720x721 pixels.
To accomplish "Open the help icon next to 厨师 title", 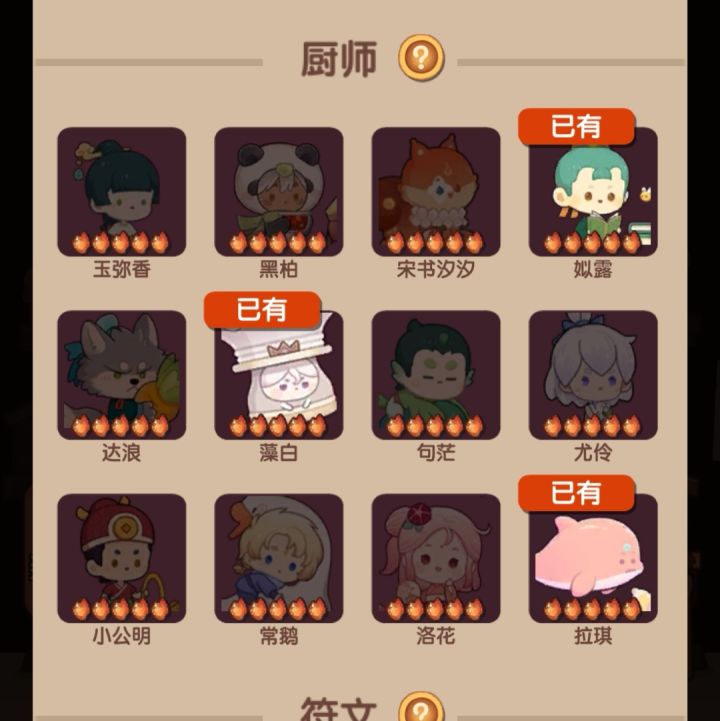I will point(422,59).
